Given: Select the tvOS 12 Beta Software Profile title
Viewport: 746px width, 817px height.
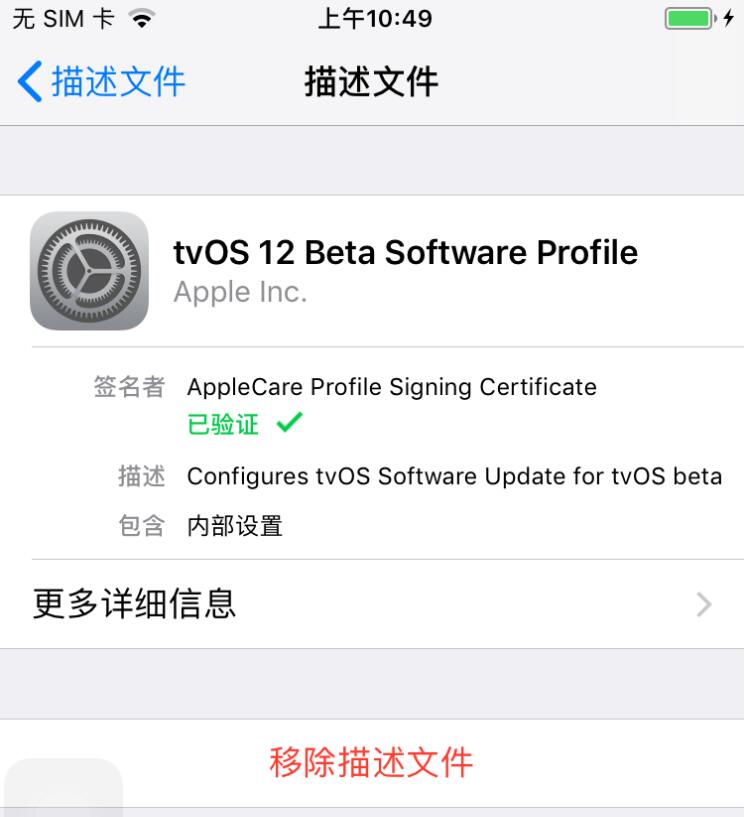Looking at the screenshot, I should pyautogui.click(x=406, y=252).
